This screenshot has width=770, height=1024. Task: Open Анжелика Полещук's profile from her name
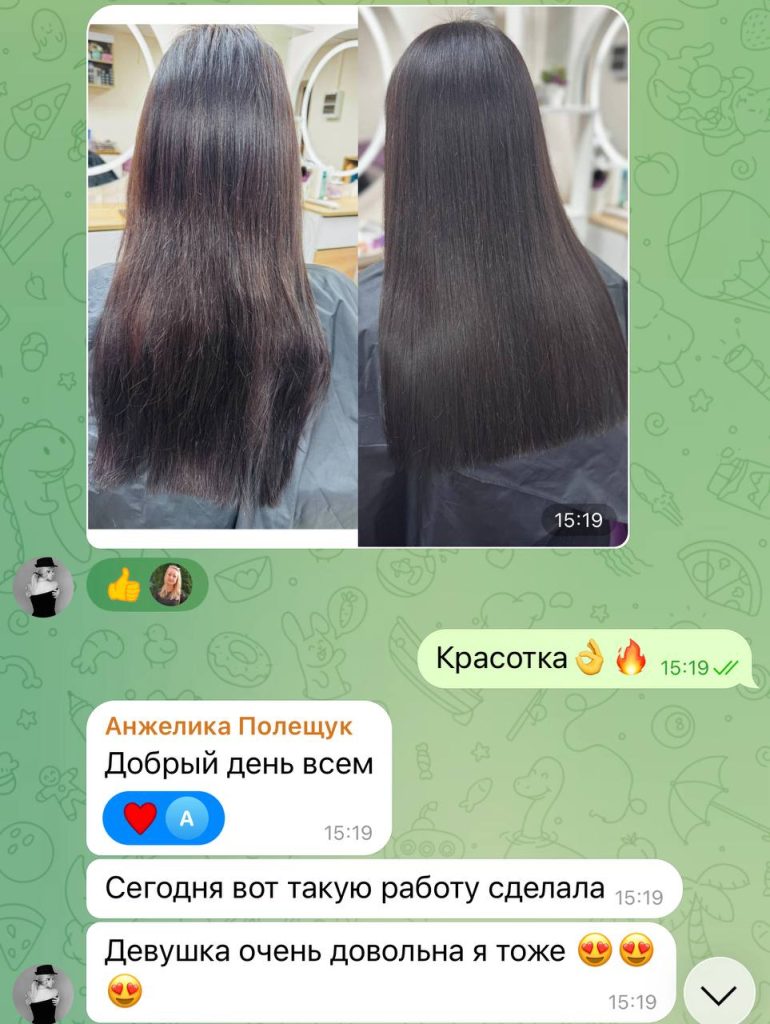tap(229, 726)
